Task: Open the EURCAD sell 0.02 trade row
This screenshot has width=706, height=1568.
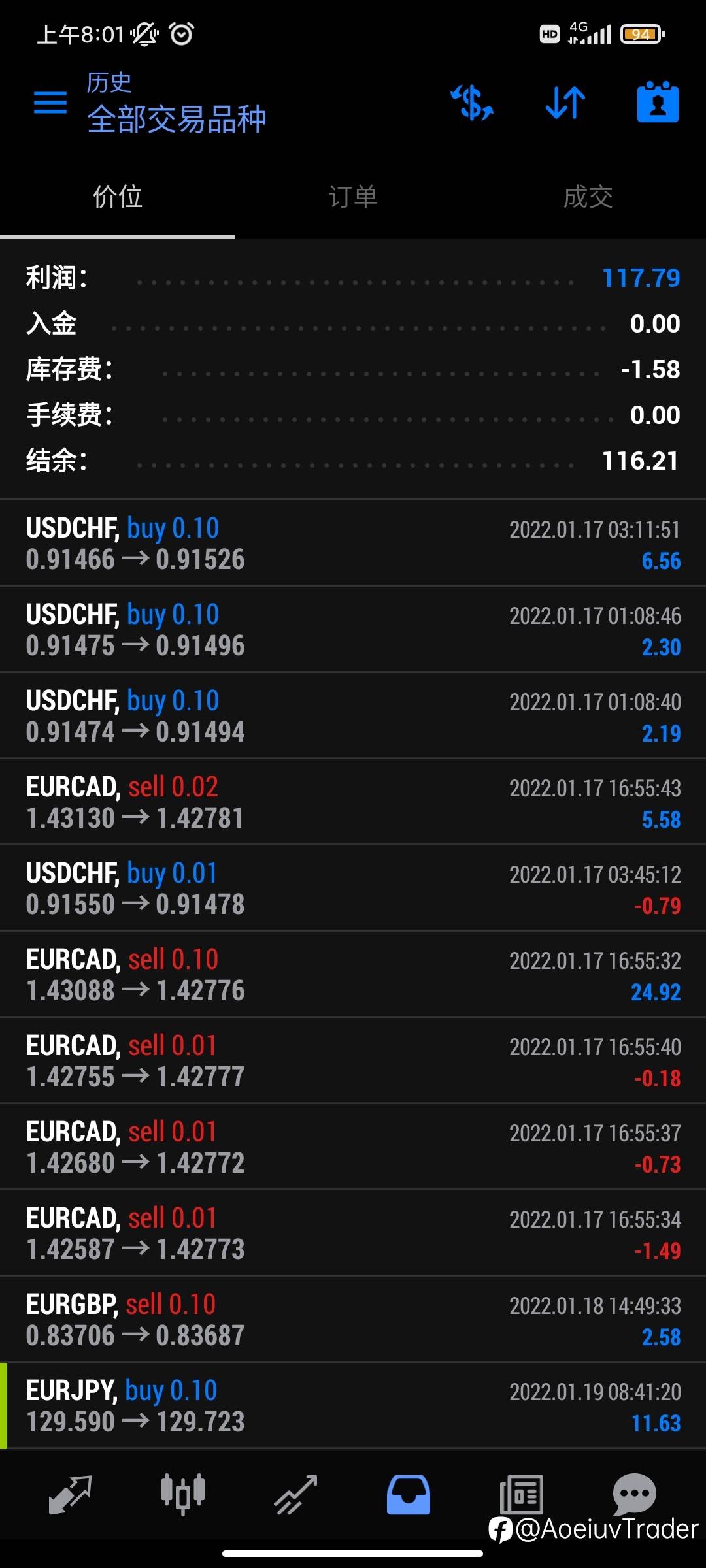Action: [x=353, y=802]
